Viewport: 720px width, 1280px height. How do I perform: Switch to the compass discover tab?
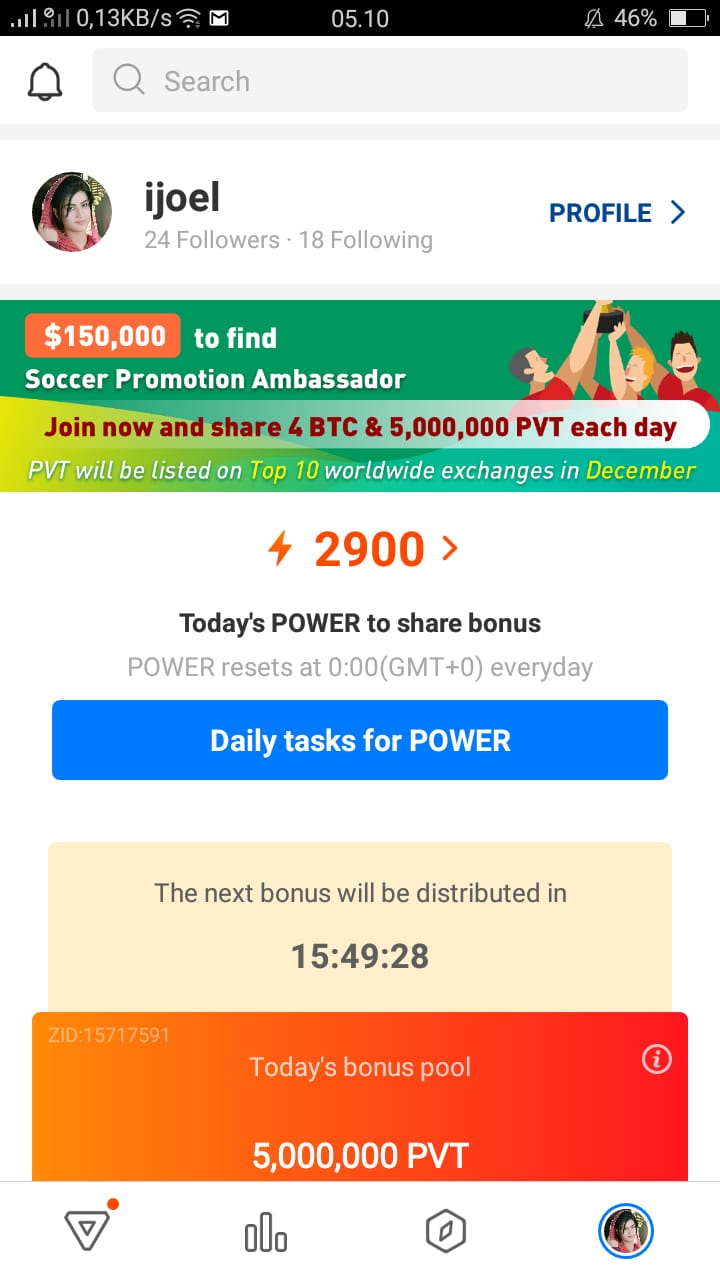coord(446,1231)
